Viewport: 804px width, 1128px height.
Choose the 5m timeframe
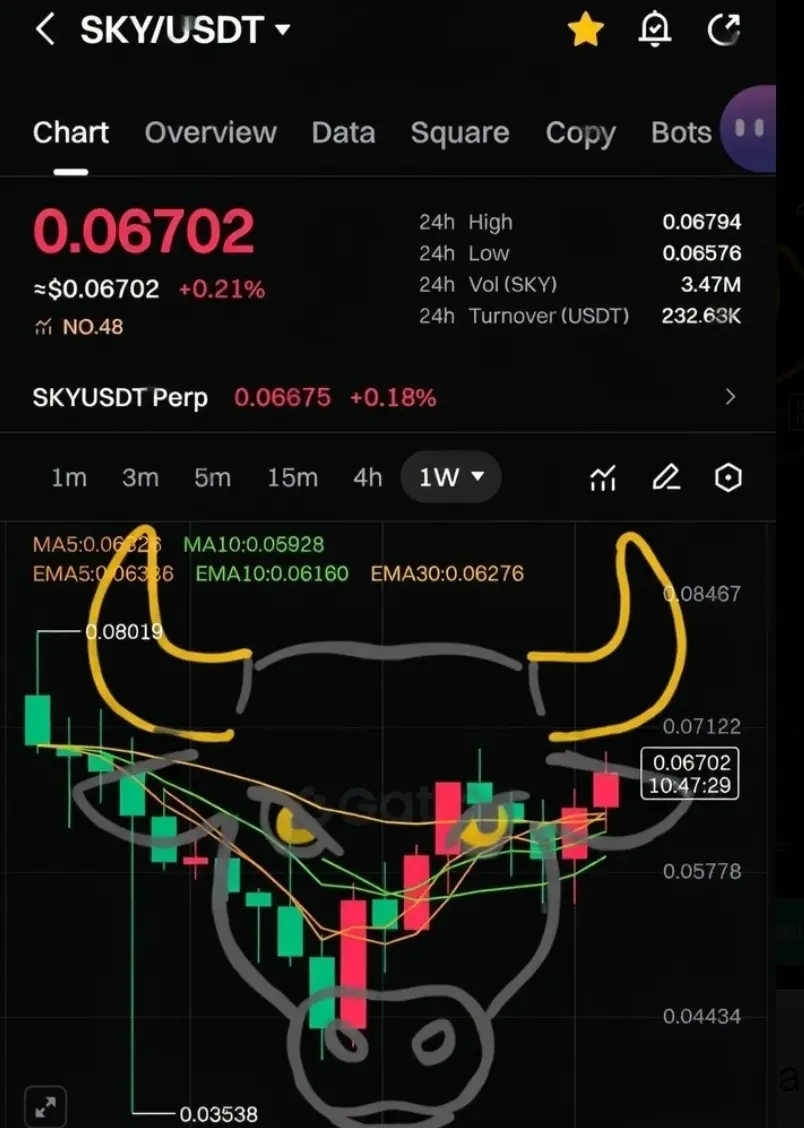(x=212, y=478)
